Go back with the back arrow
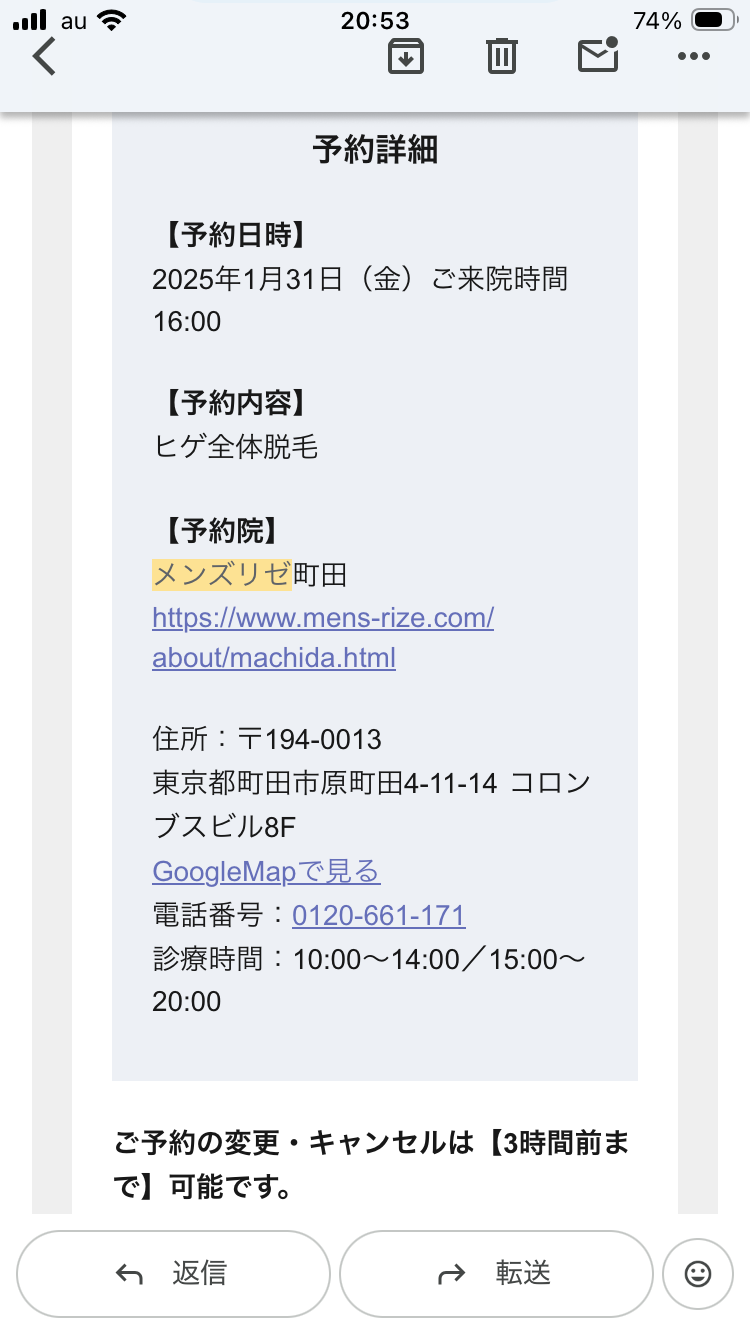 coord(45,57)
